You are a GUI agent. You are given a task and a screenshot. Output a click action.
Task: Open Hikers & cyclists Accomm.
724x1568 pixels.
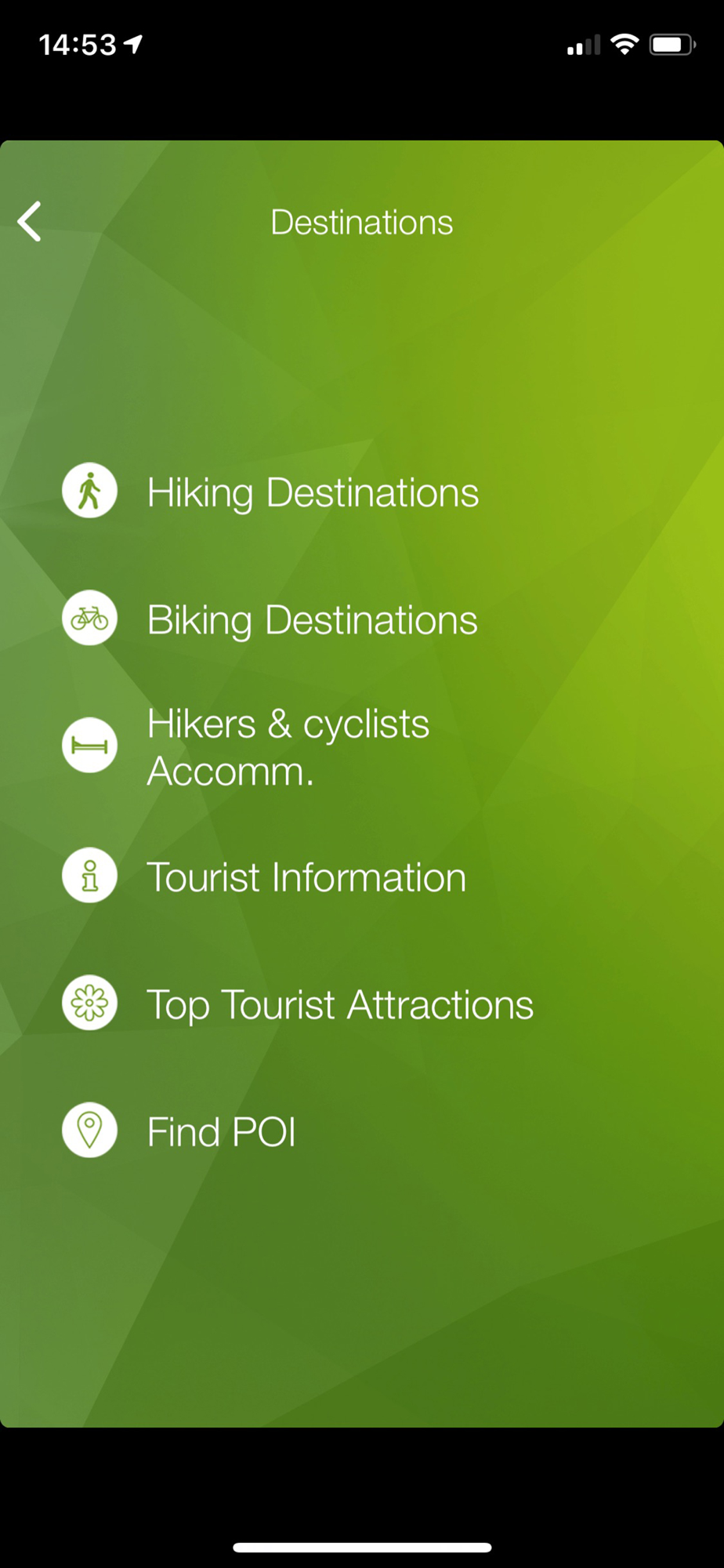click(288, 747)
